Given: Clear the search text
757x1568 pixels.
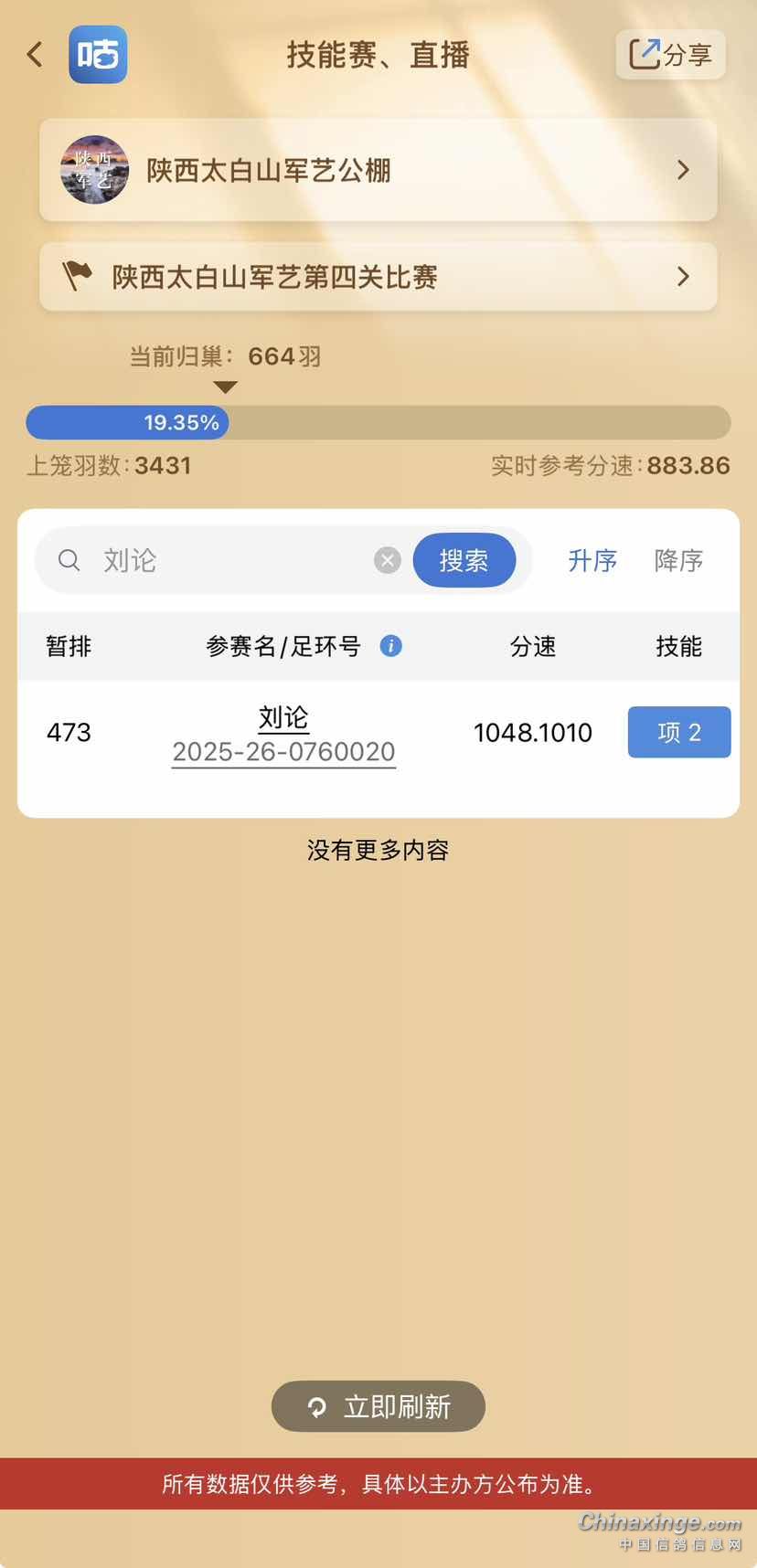Looking at the screenshot, I should coord(388,560).
